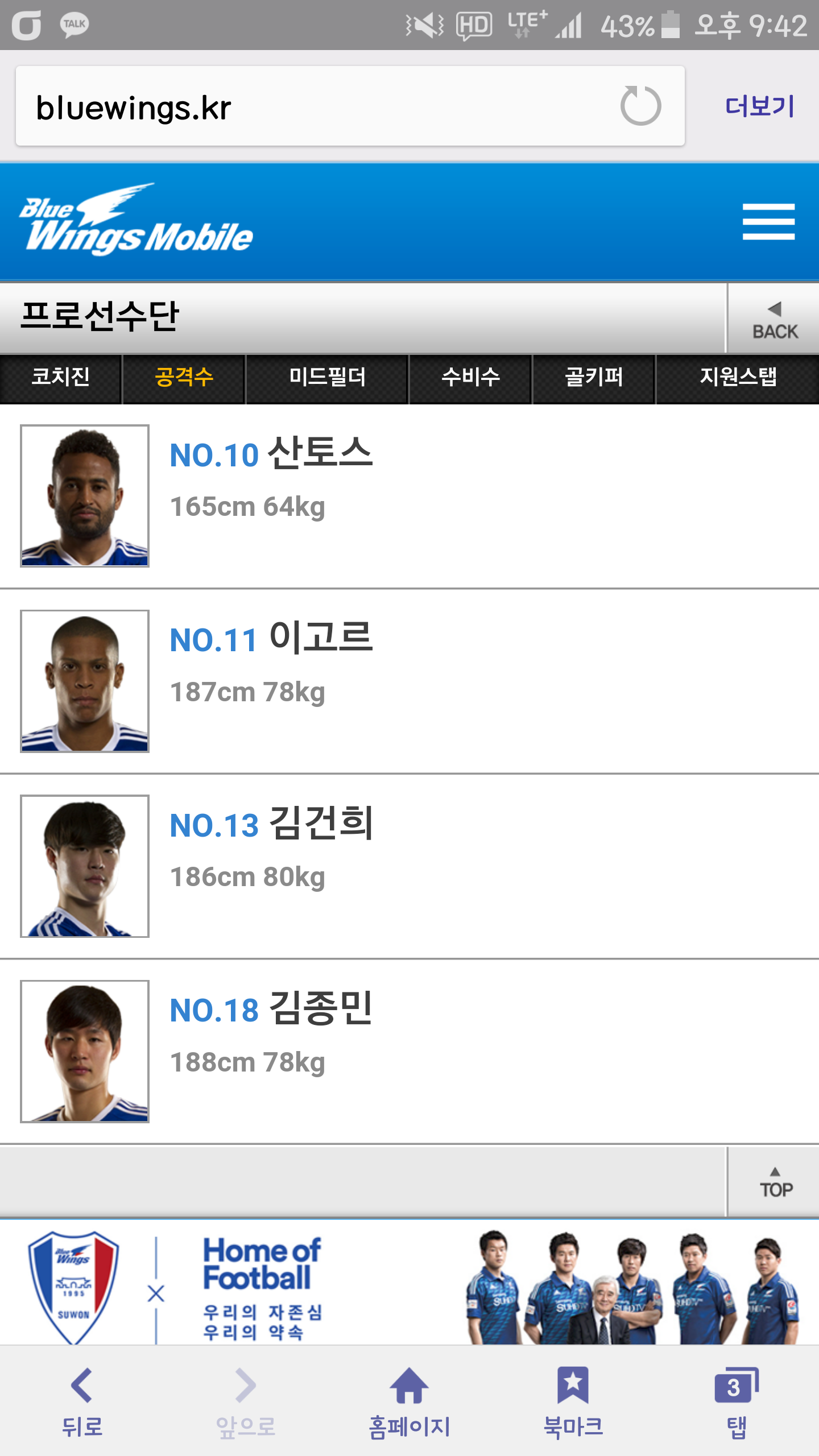819x1456 pixels.
Task: Open the 더보기 menu
Action: tap(759, 106)
